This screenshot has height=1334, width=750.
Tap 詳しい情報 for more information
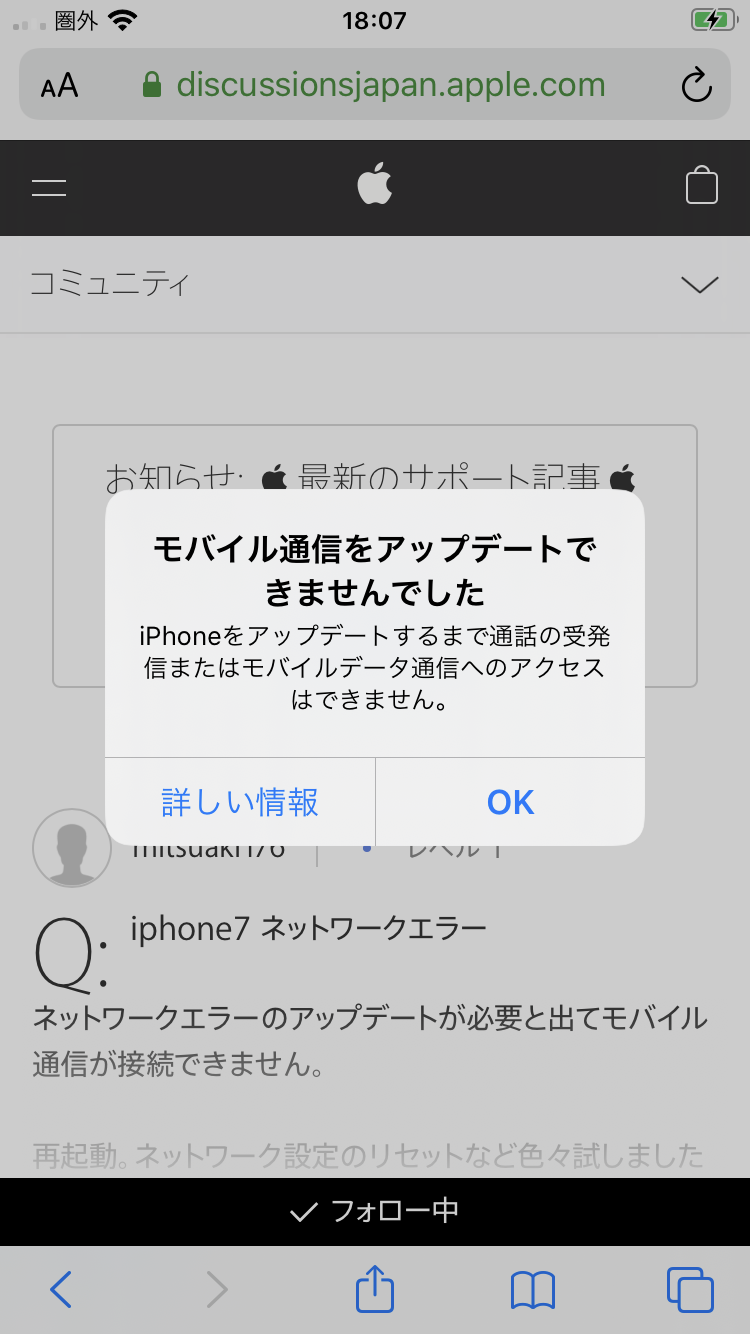coord(240,802)
